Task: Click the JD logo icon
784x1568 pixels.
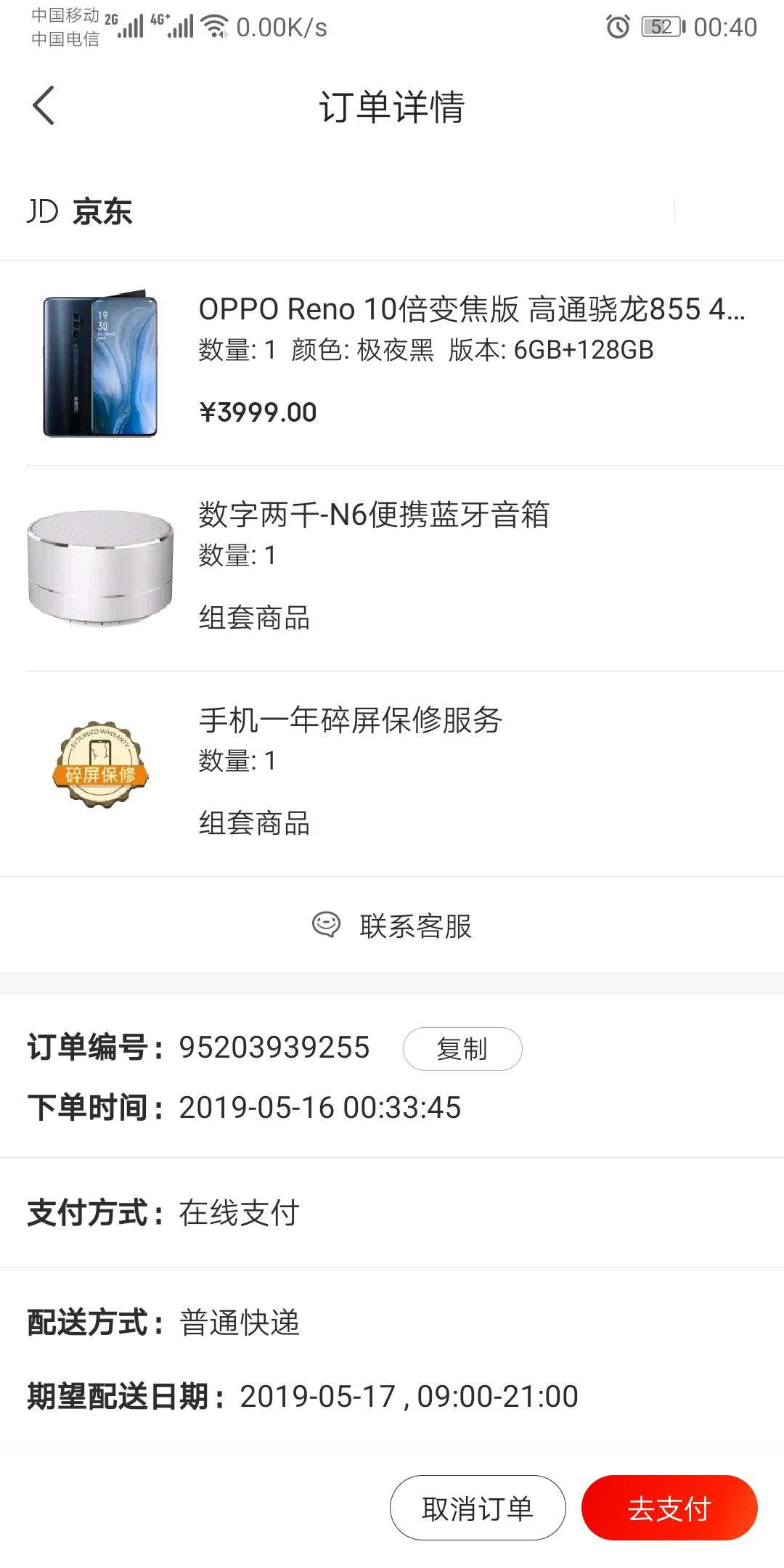Action: point(41,211)
